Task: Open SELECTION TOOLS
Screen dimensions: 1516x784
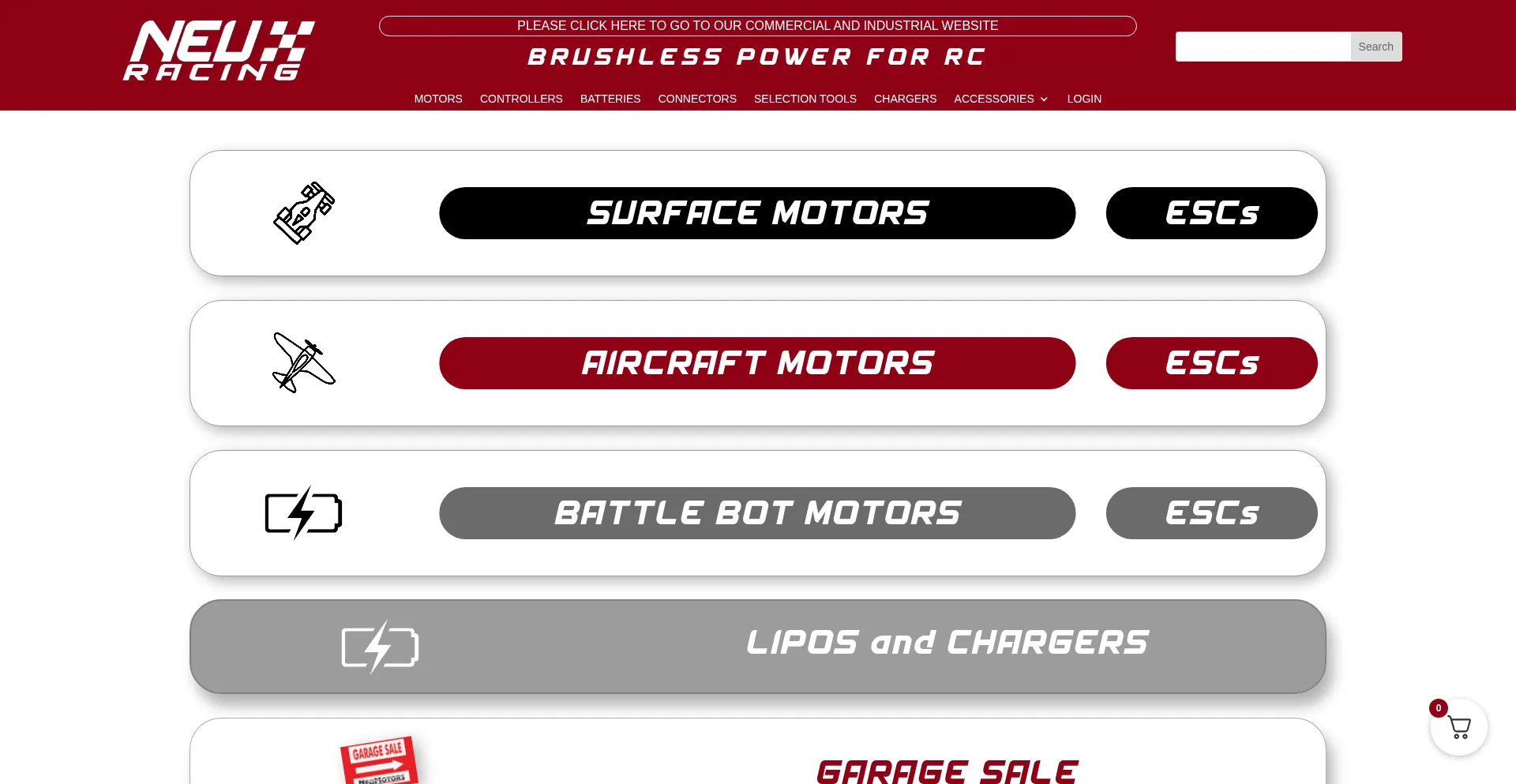Action: click(805, 99)
